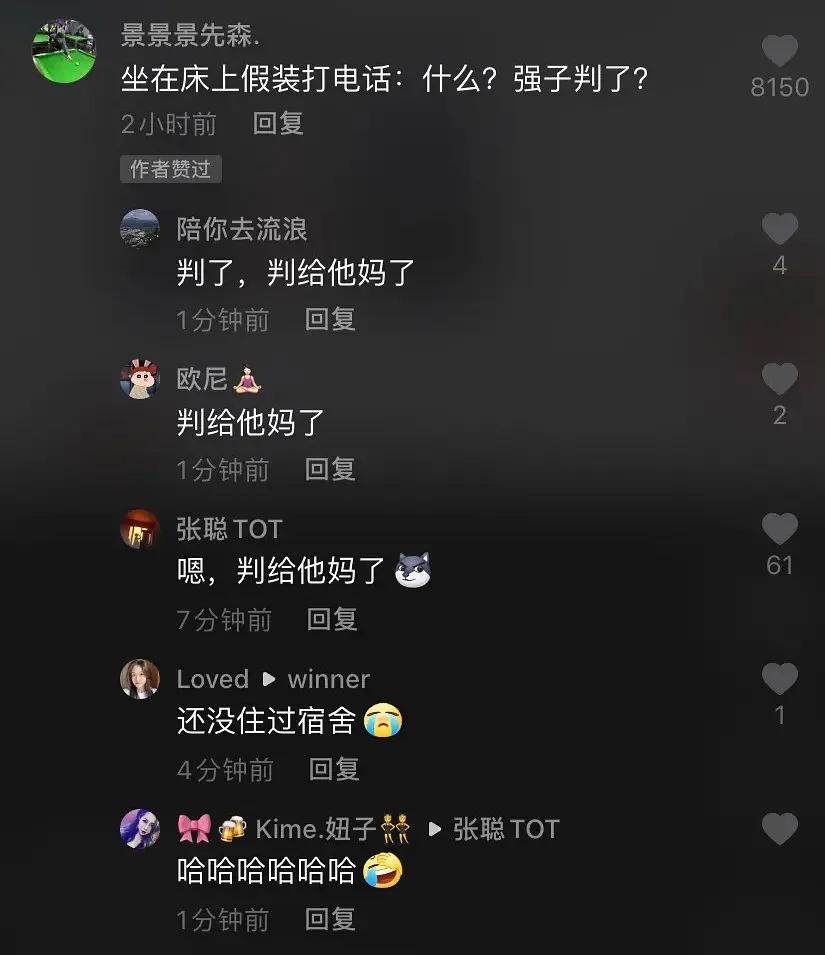Tap the heart on 张聪 TOT's comment
Screen dimensions: 825x955
click(779, 529)
